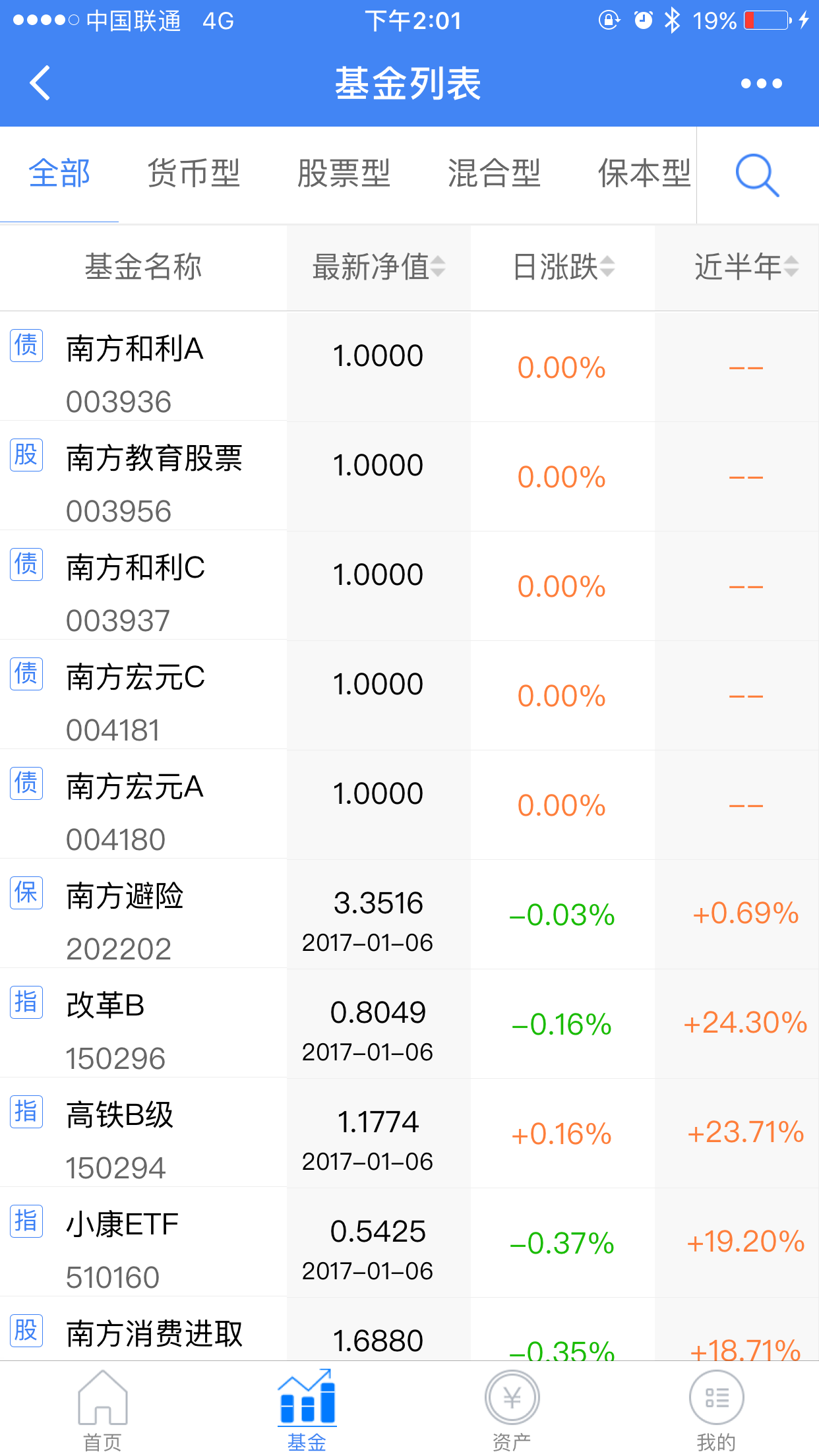Open the three-dot overflow menu
Viewport: 819px width, 1456px height.
[x=761, y=84]
